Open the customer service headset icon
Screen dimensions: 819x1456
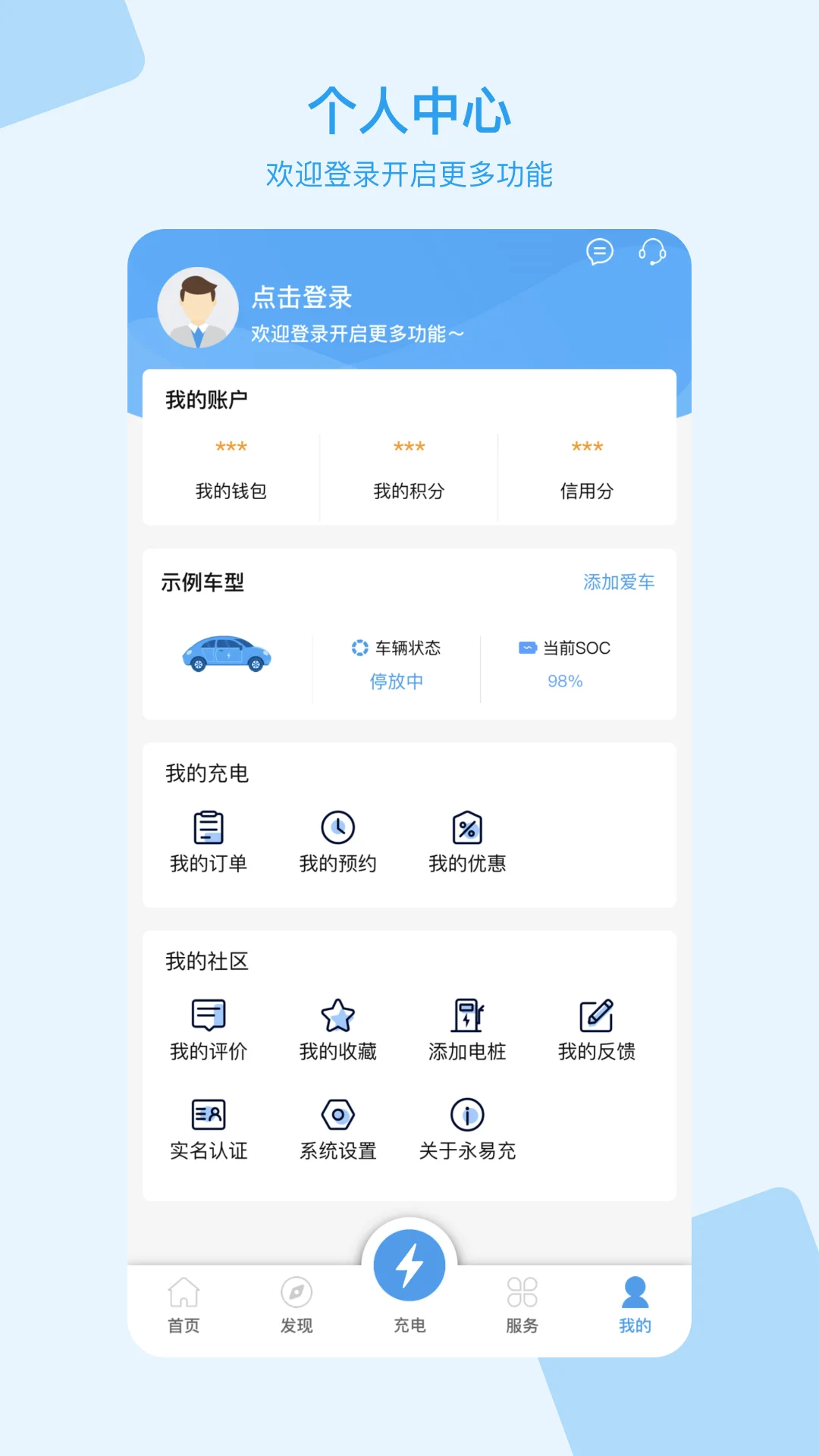coord(652,253)
